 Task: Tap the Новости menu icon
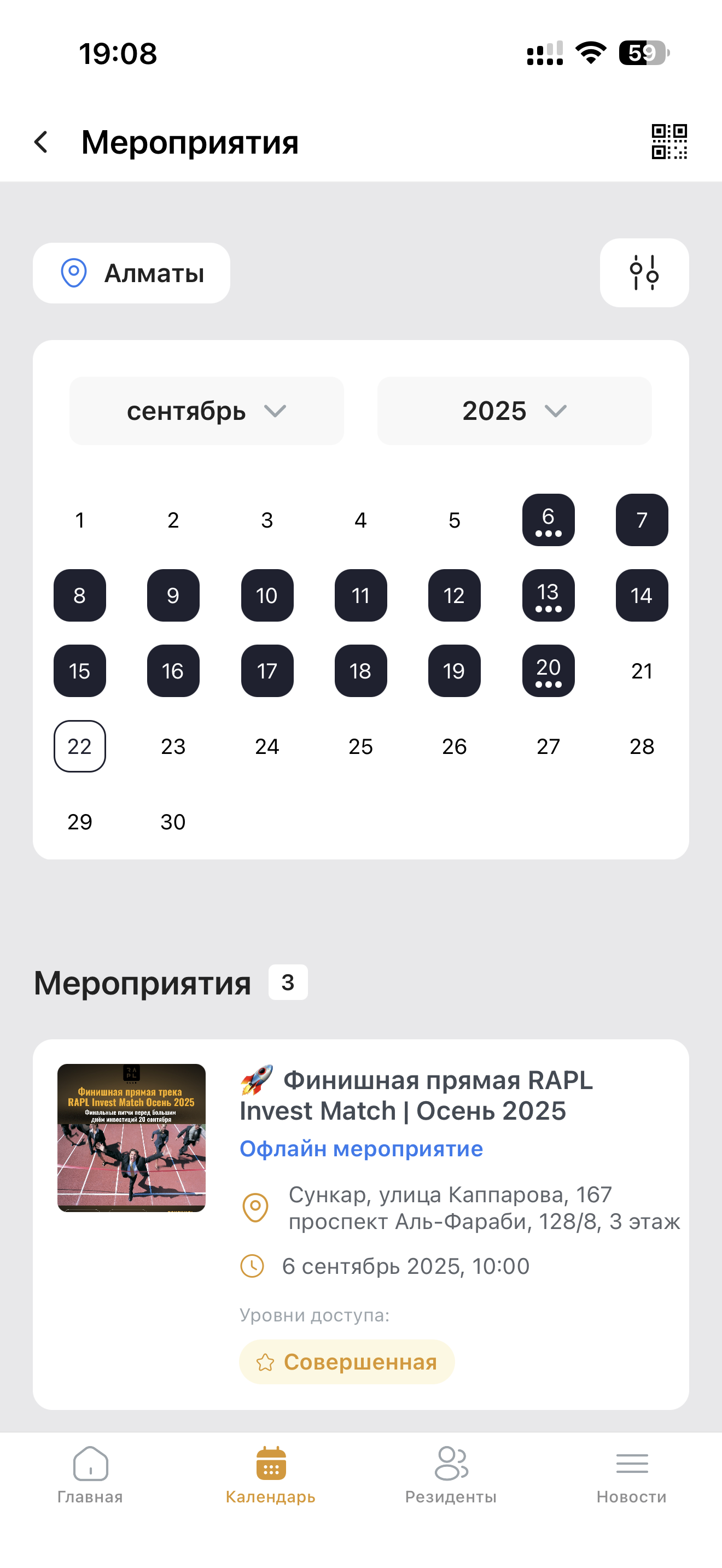click(632, 1465)
